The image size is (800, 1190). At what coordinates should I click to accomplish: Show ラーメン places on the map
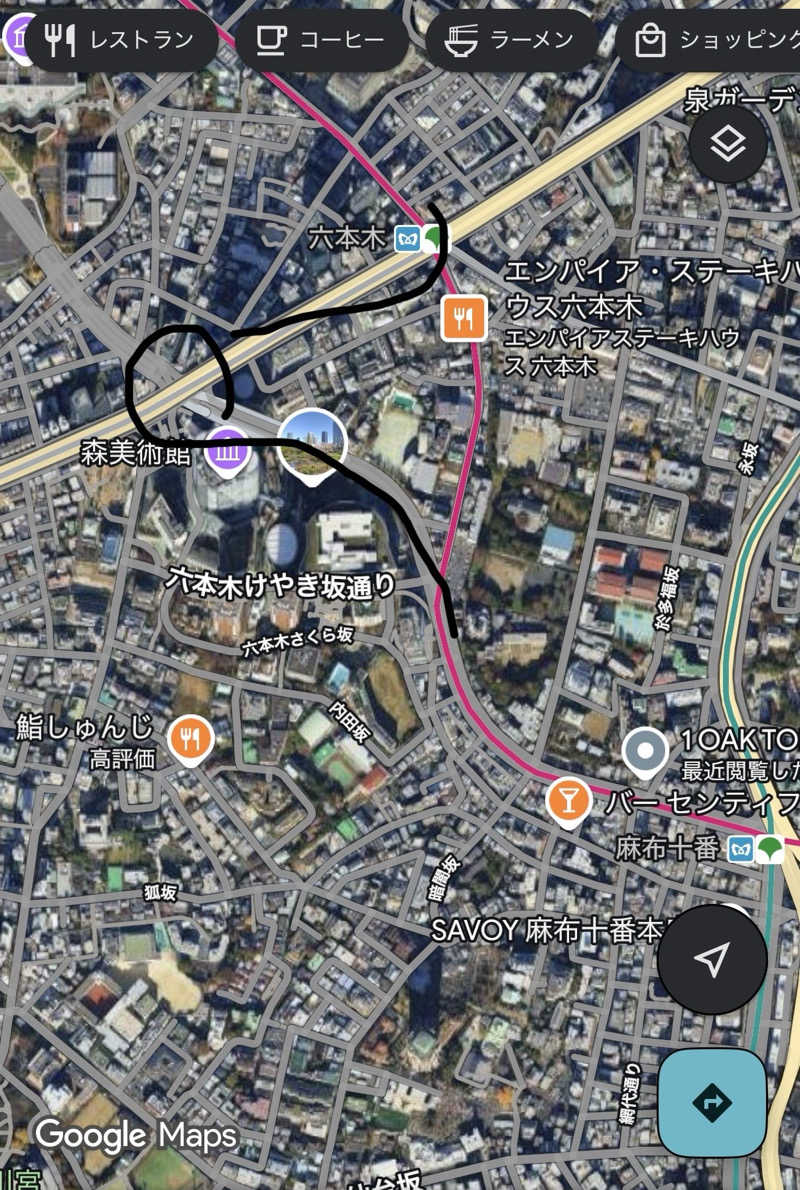(x=511, y=41)
